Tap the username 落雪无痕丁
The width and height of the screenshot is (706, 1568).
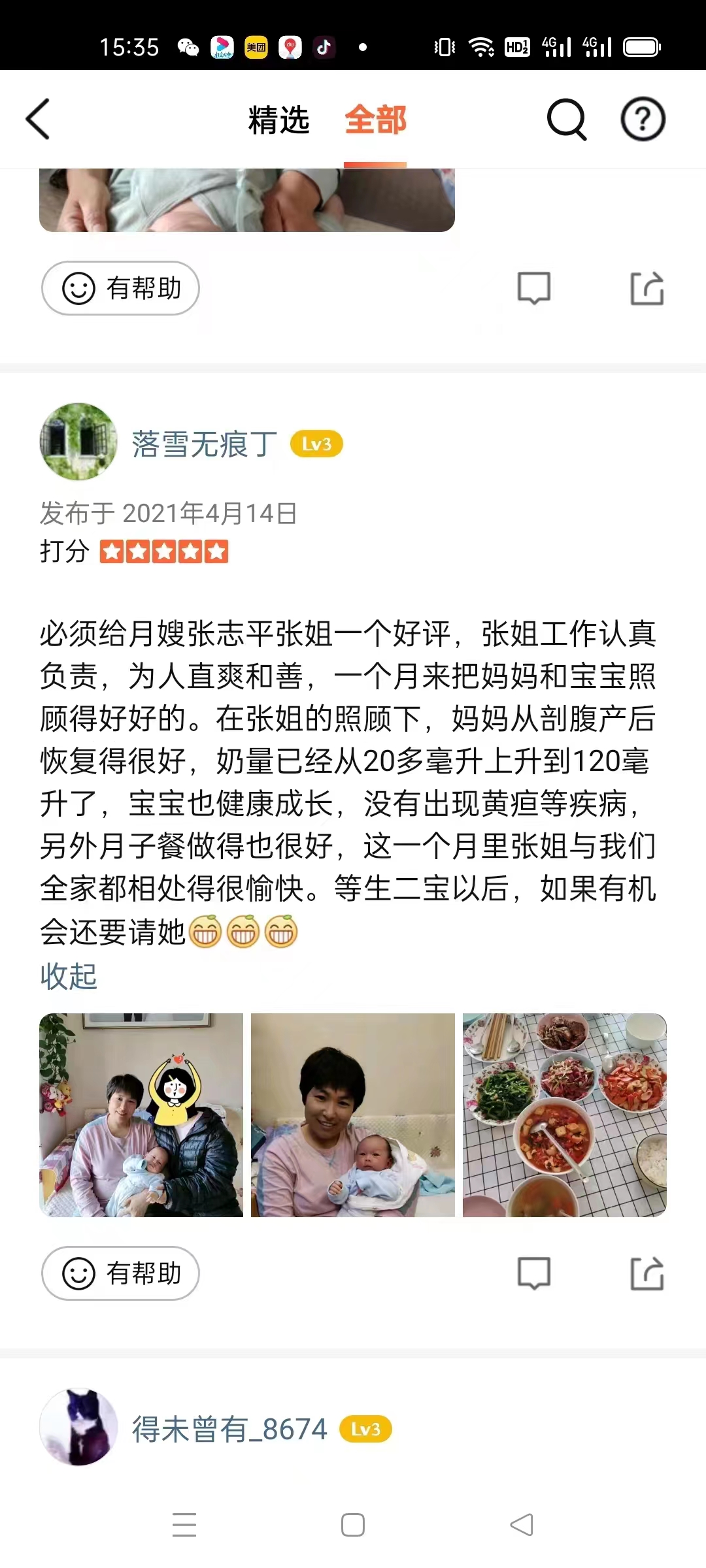coord(204,444)
